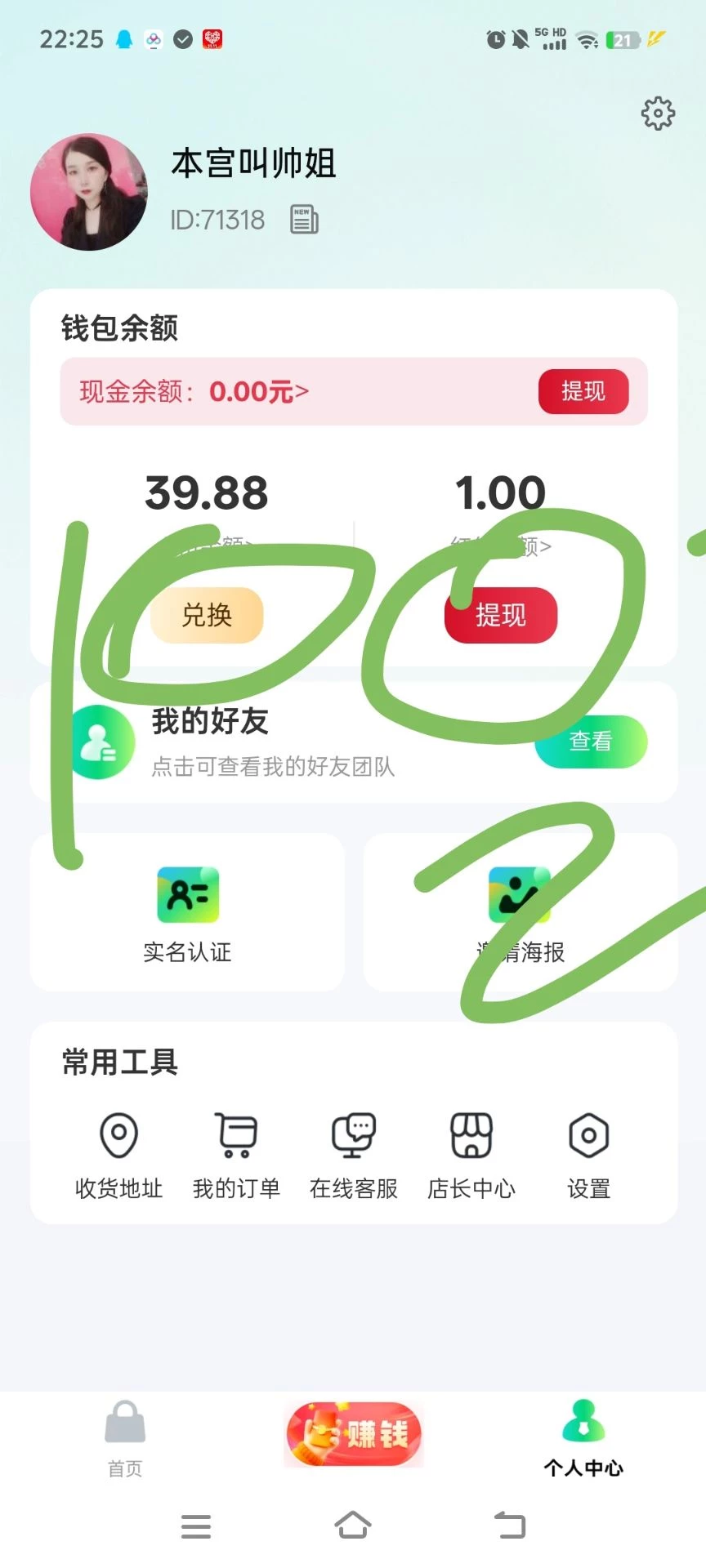Open the settings gear icon

pyautogui.click(x=658, y=114)
